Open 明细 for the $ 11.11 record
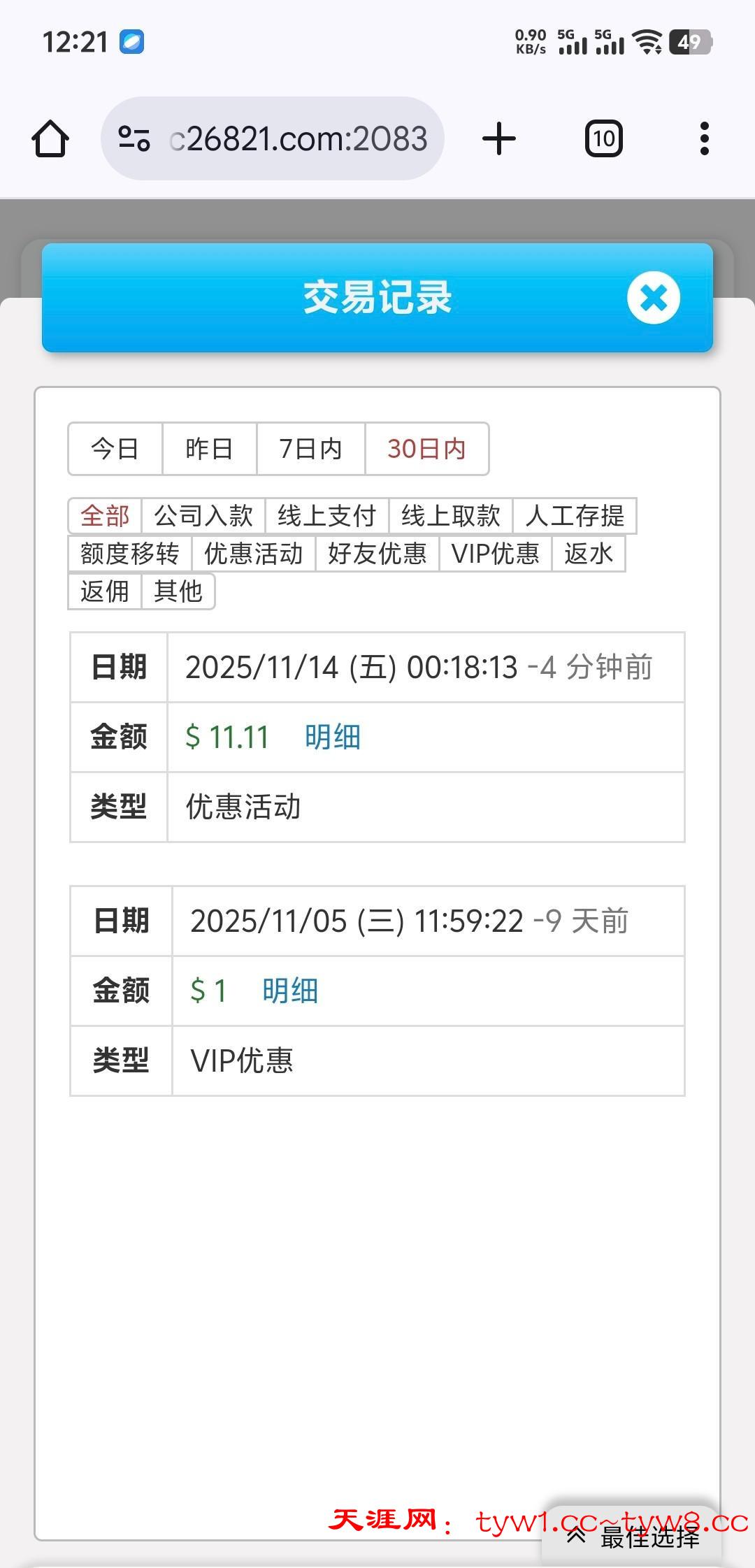This screenshot has width=755, height=1568. [333, 738]
